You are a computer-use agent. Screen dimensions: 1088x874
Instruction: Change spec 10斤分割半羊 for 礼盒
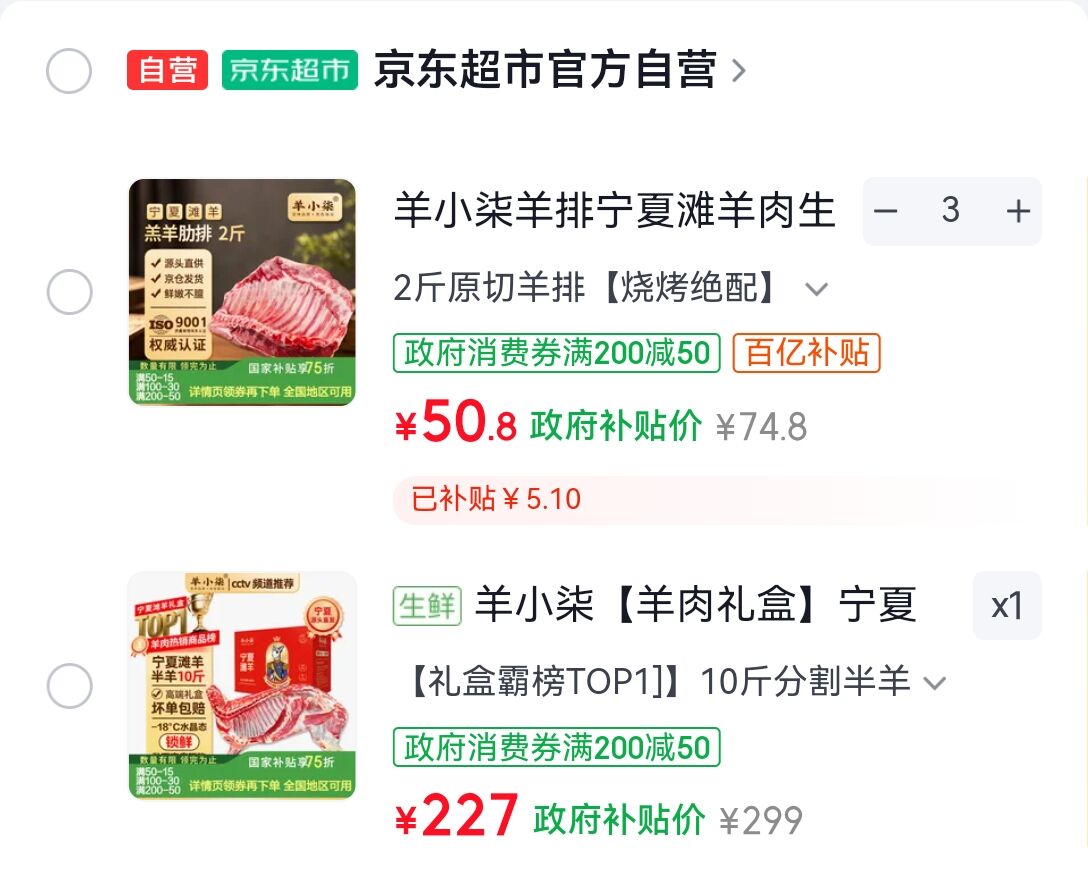pyautogui.click(x=675, y=683)
